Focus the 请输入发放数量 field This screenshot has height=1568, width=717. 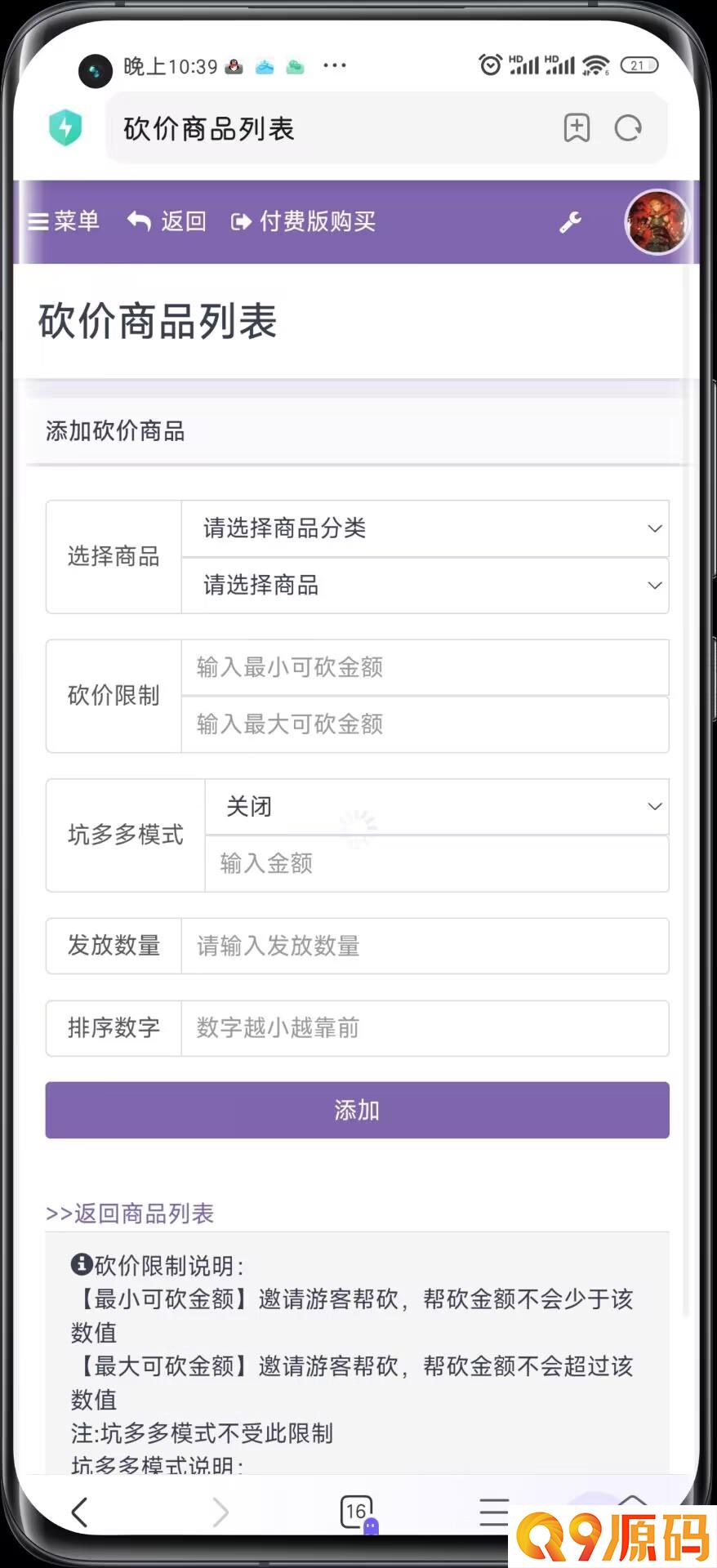click(x=425, y=946)
